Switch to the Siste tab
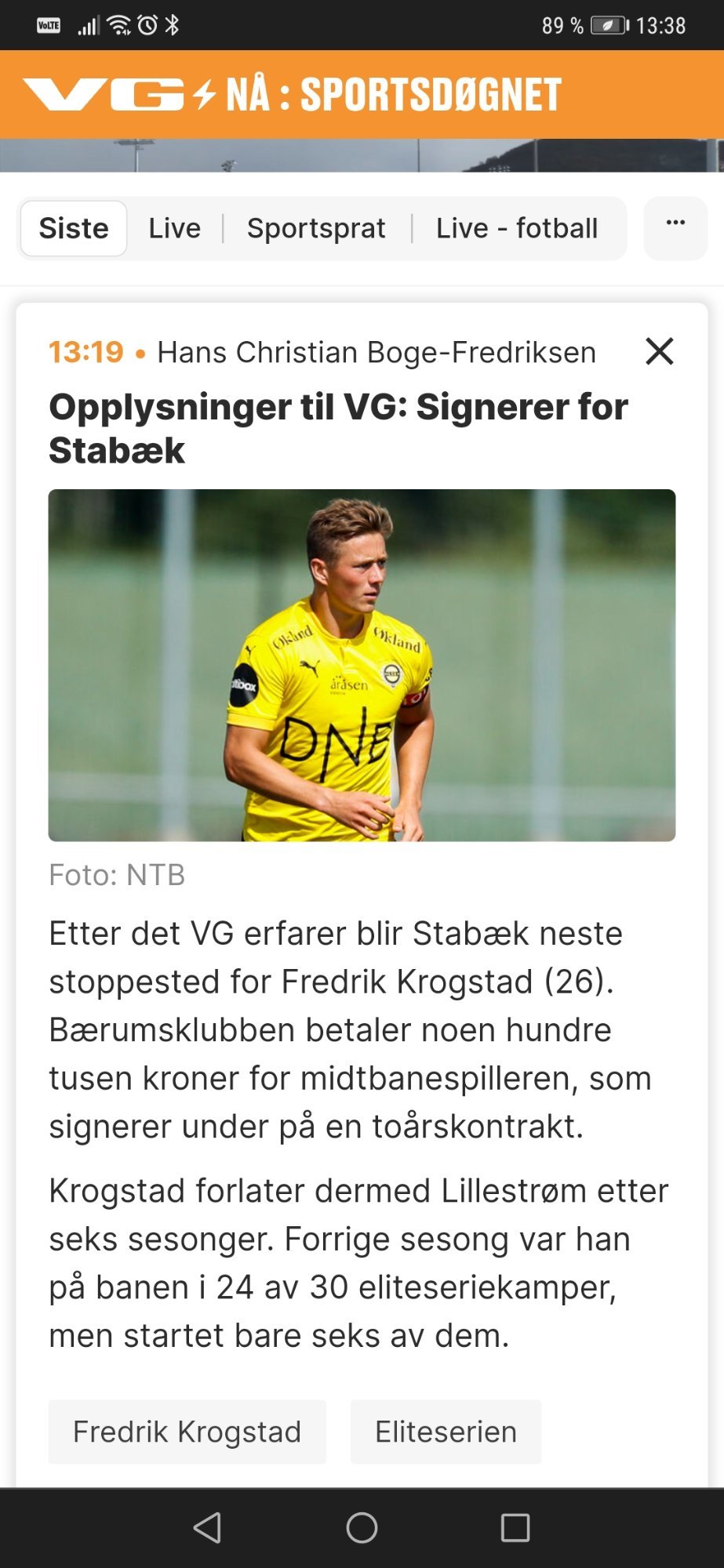724x1568 pixels. [x=74, y=228]
